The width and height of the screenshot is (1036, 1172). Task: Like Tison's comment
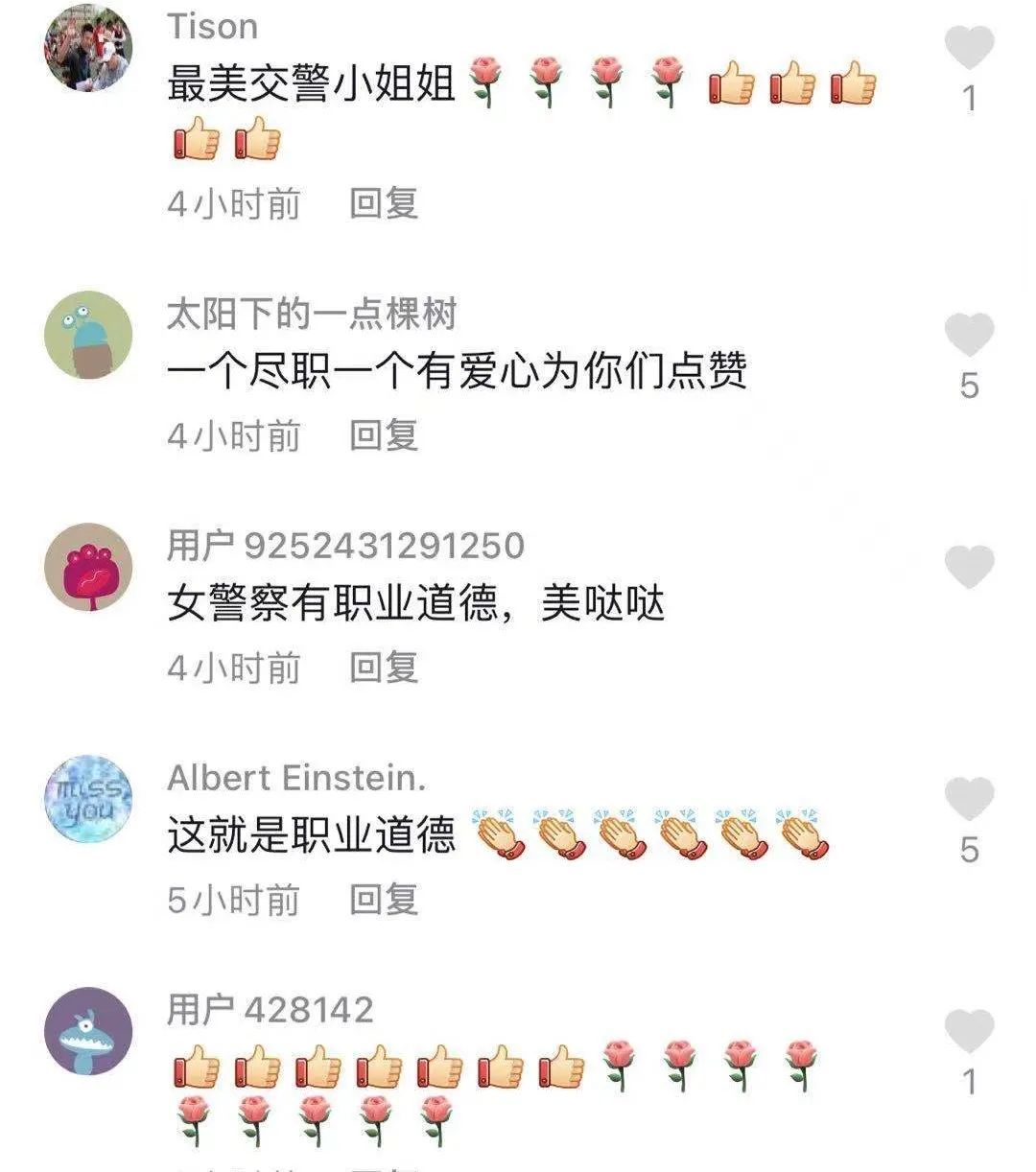coord(969,48)
